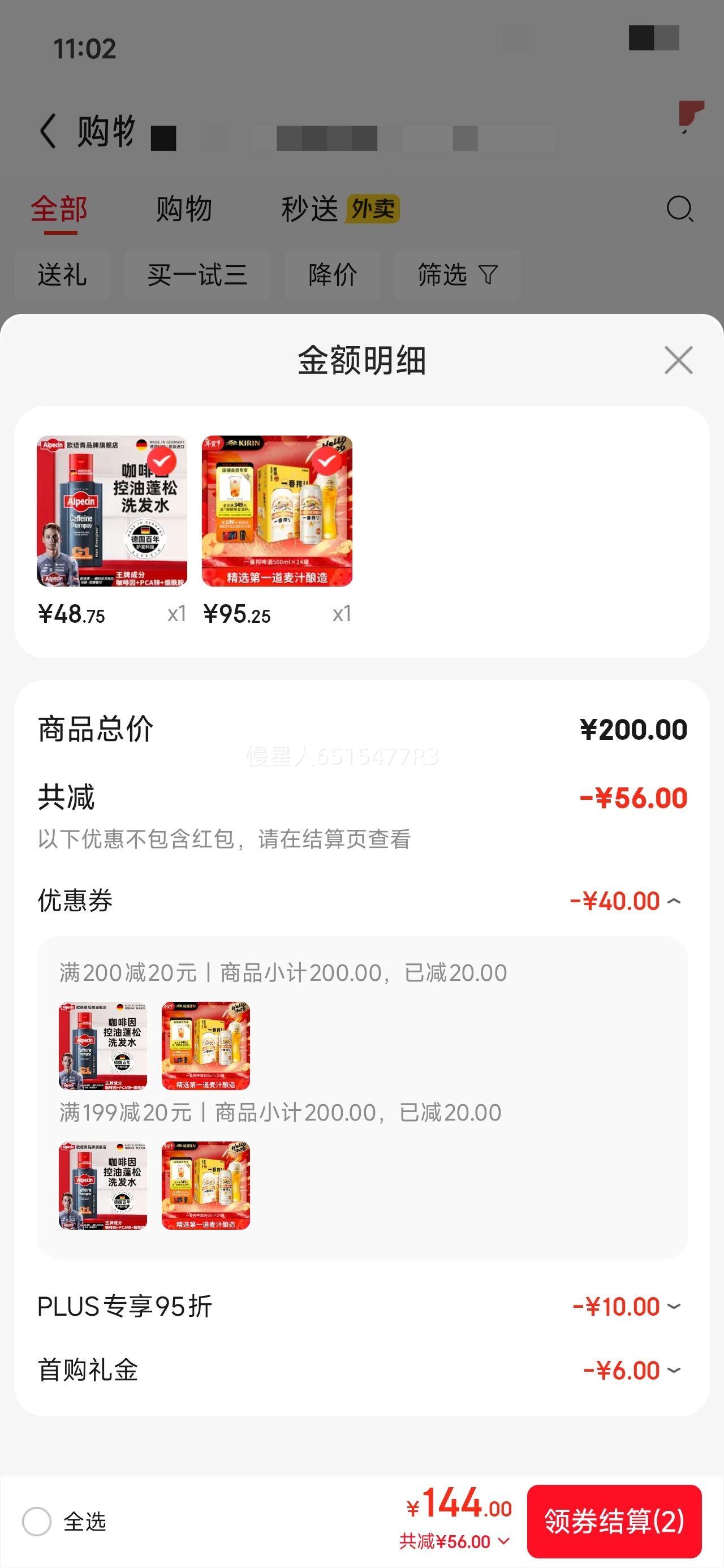Close the 金额明细 panel with the X

click(678, 359)
